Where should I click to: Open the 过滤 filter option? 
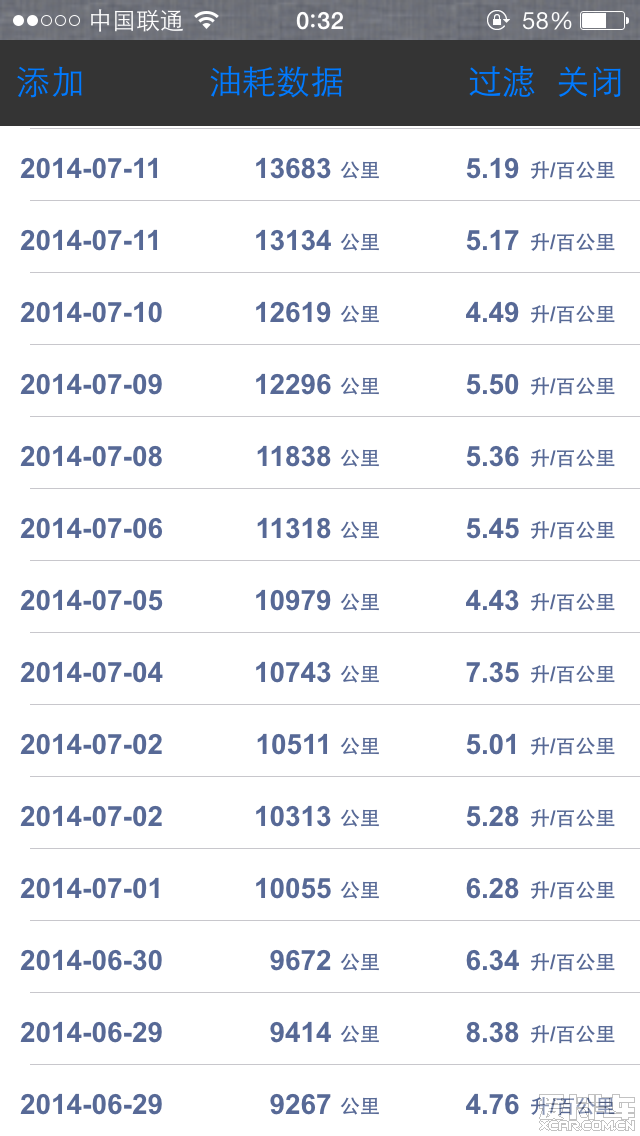click(502, 83)
